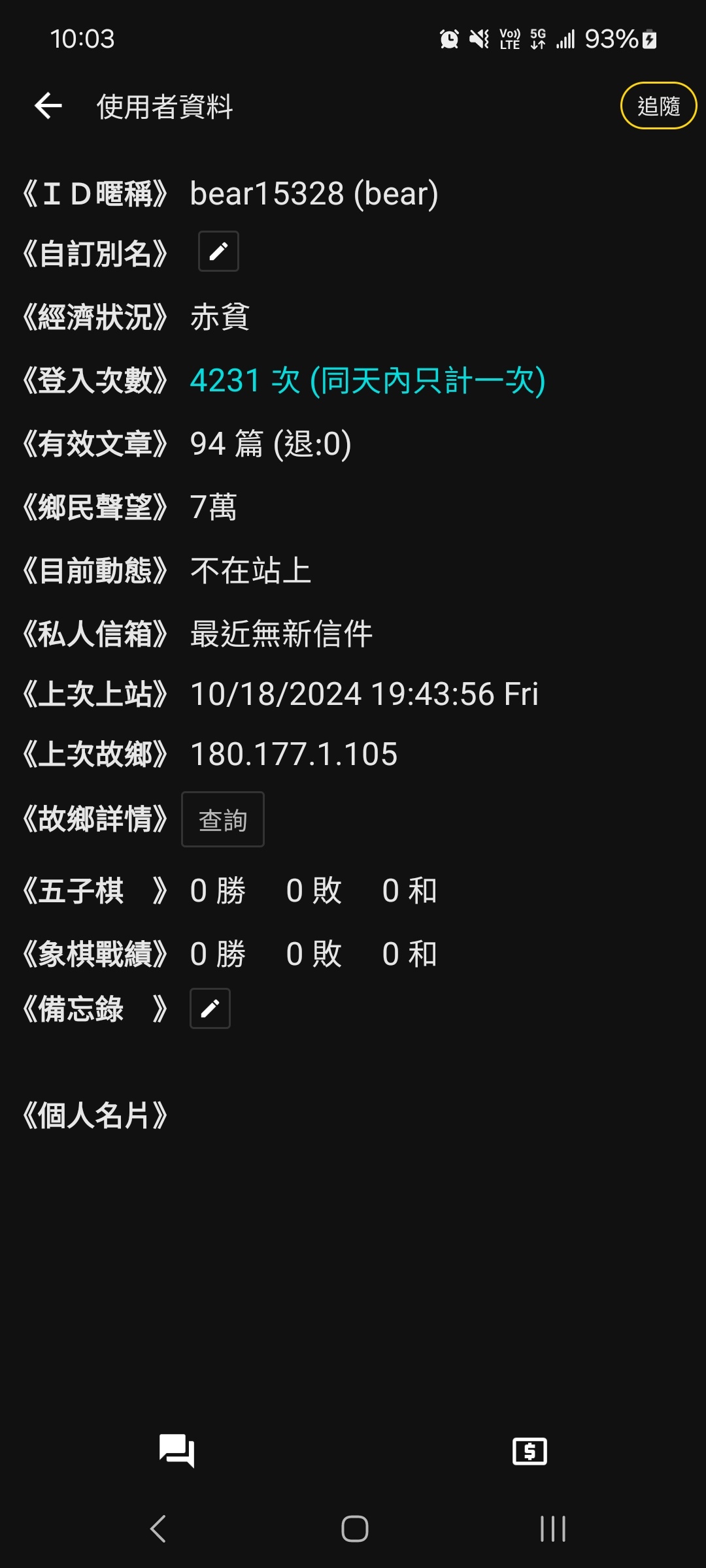Screen dimensions: 706x1568
Task: Edit the 備忘錄 memo field
Action: click(x=210, y=1009)
